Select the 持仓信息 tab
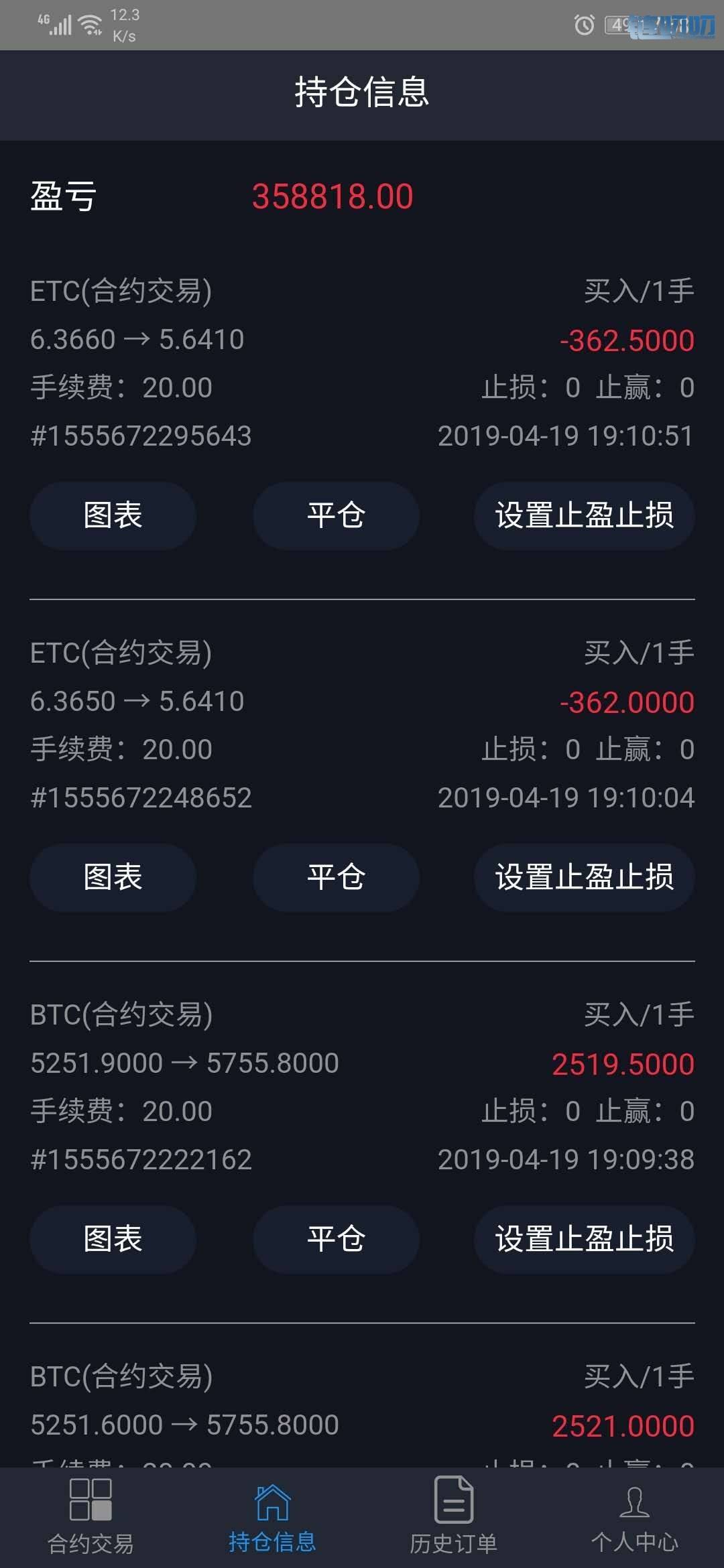Image resolution: width=724 pixels, height=1568 pixels. pos(272,1517)
